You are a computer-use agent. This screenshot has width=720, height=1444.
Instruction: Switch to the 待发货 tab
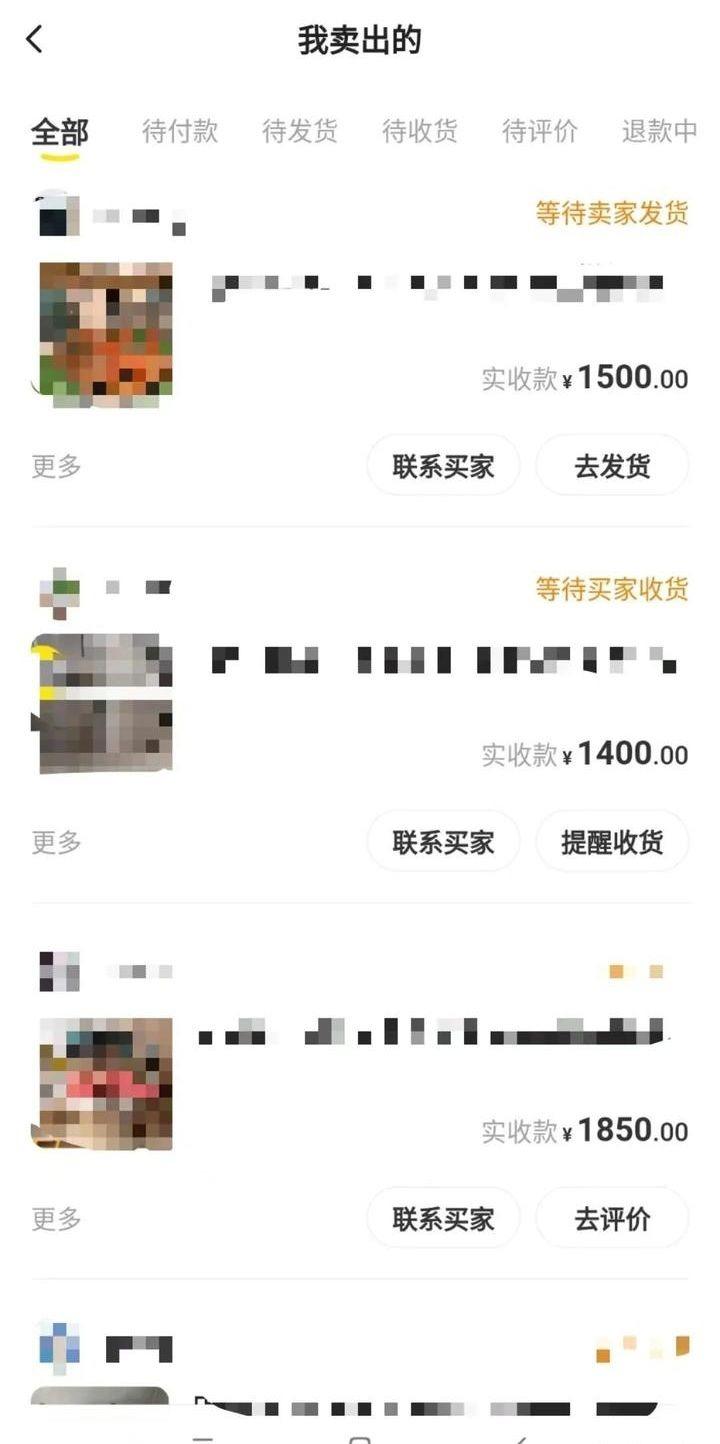coord(300,131)
